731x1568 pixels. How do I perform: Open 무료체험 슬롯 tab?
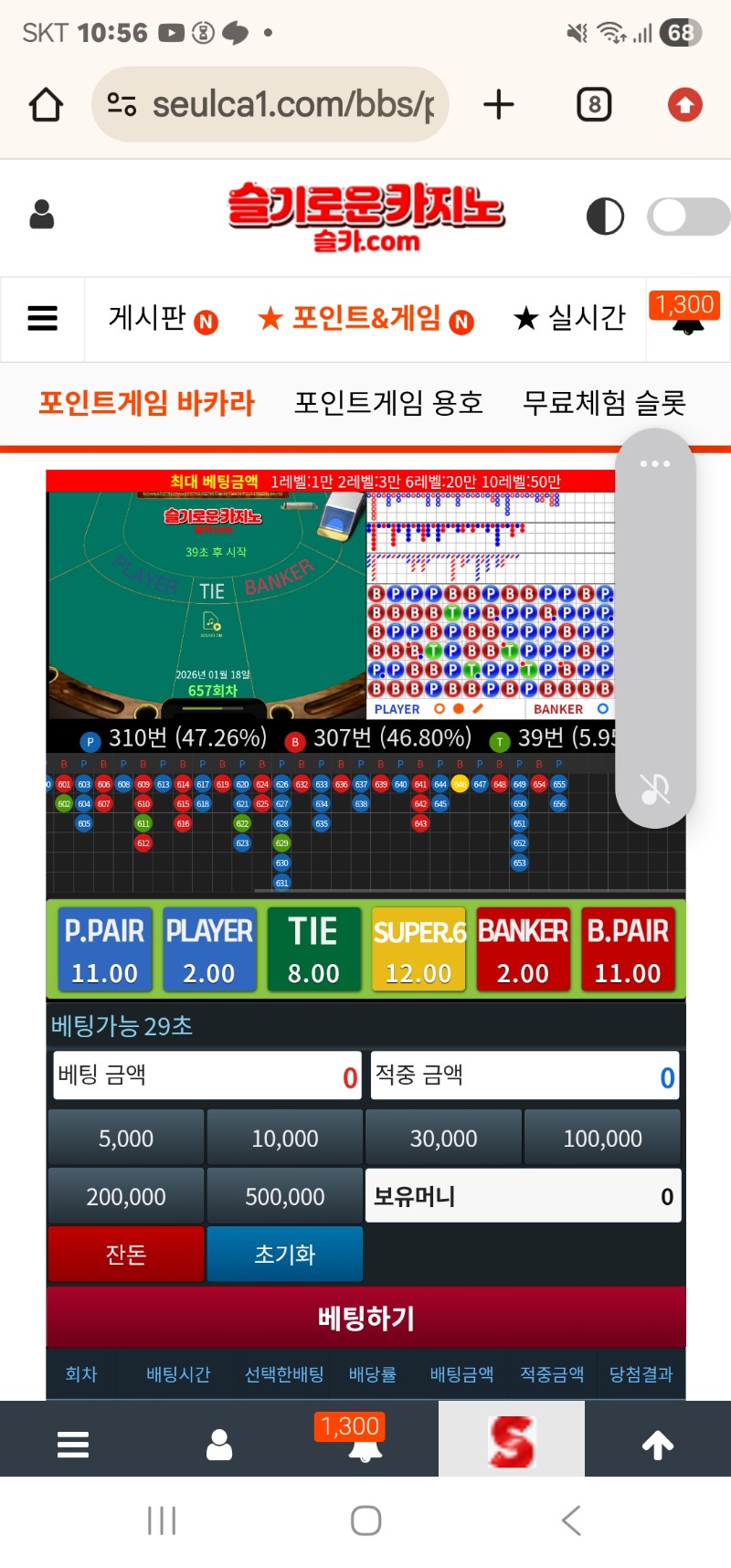click(604, 403)
